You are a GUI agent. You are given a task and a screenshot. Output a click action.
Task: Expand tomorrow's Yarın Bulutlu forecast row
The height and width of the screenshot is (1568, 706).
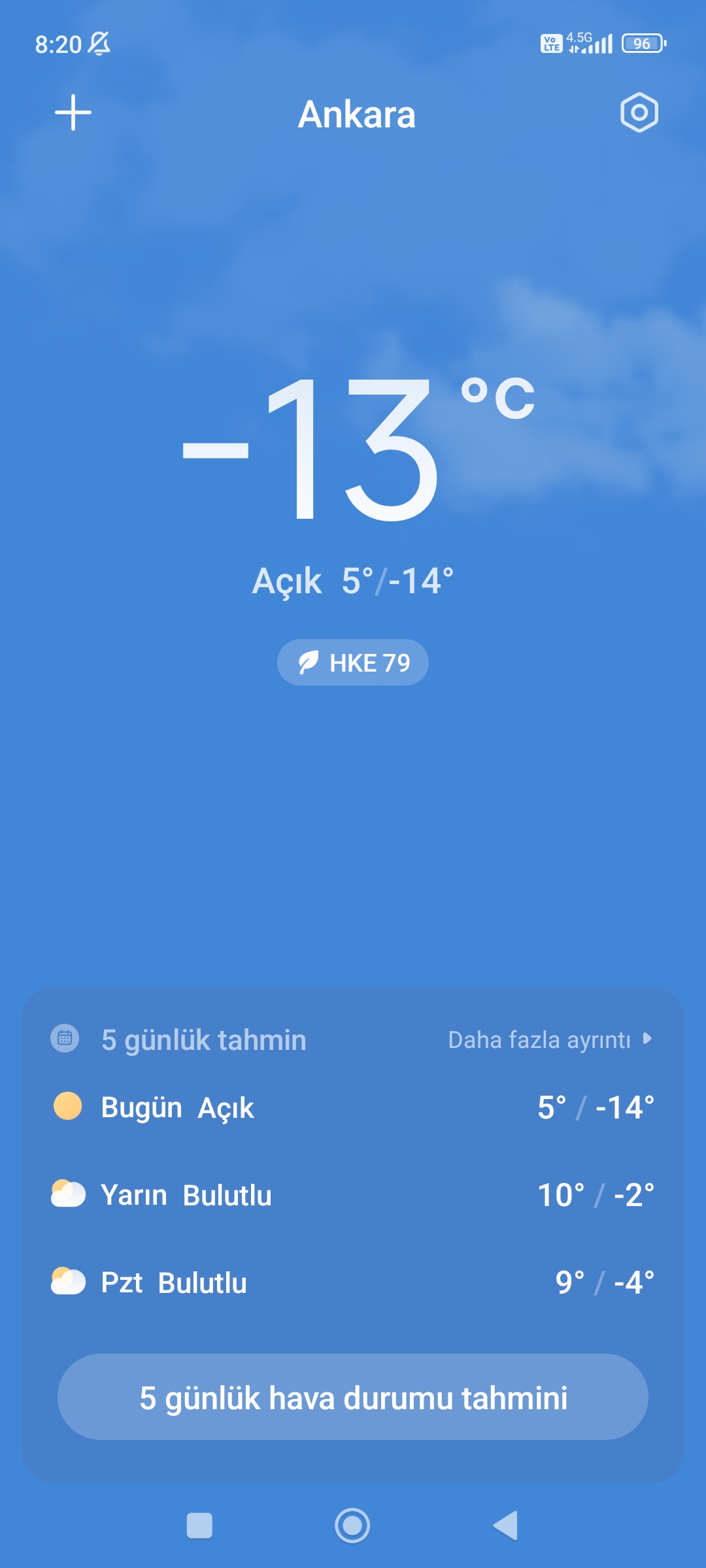[x=353, y=1194]
